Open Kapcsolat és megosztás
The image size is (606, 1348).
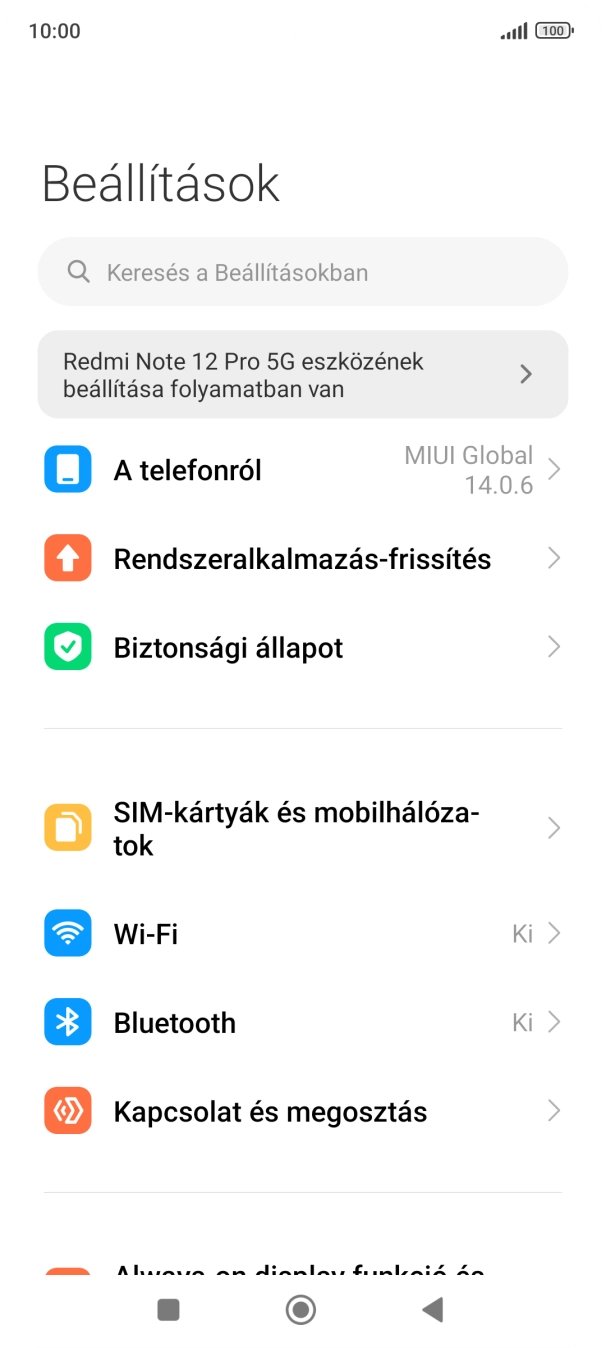[302, 1111]
